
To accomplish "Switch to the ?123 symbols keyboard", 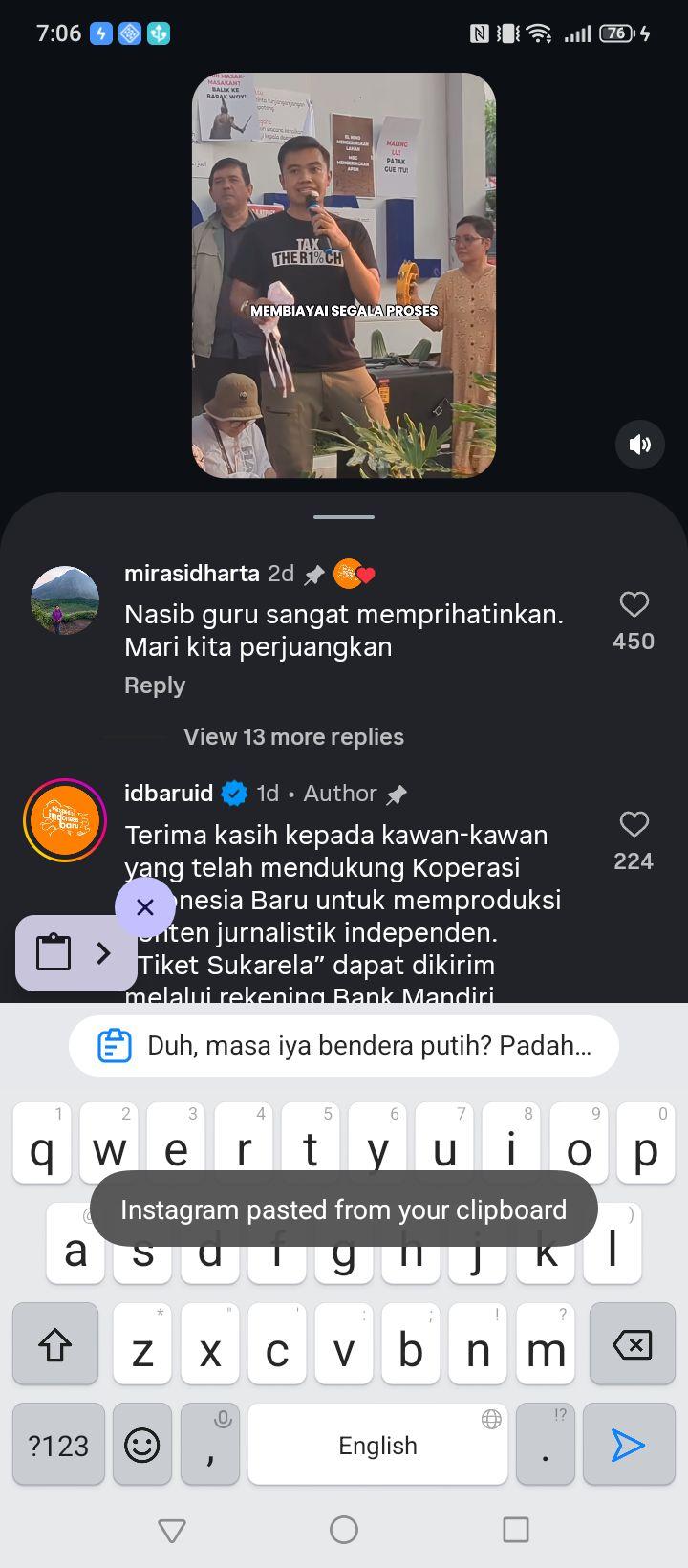I will [x=58, y=1445].
